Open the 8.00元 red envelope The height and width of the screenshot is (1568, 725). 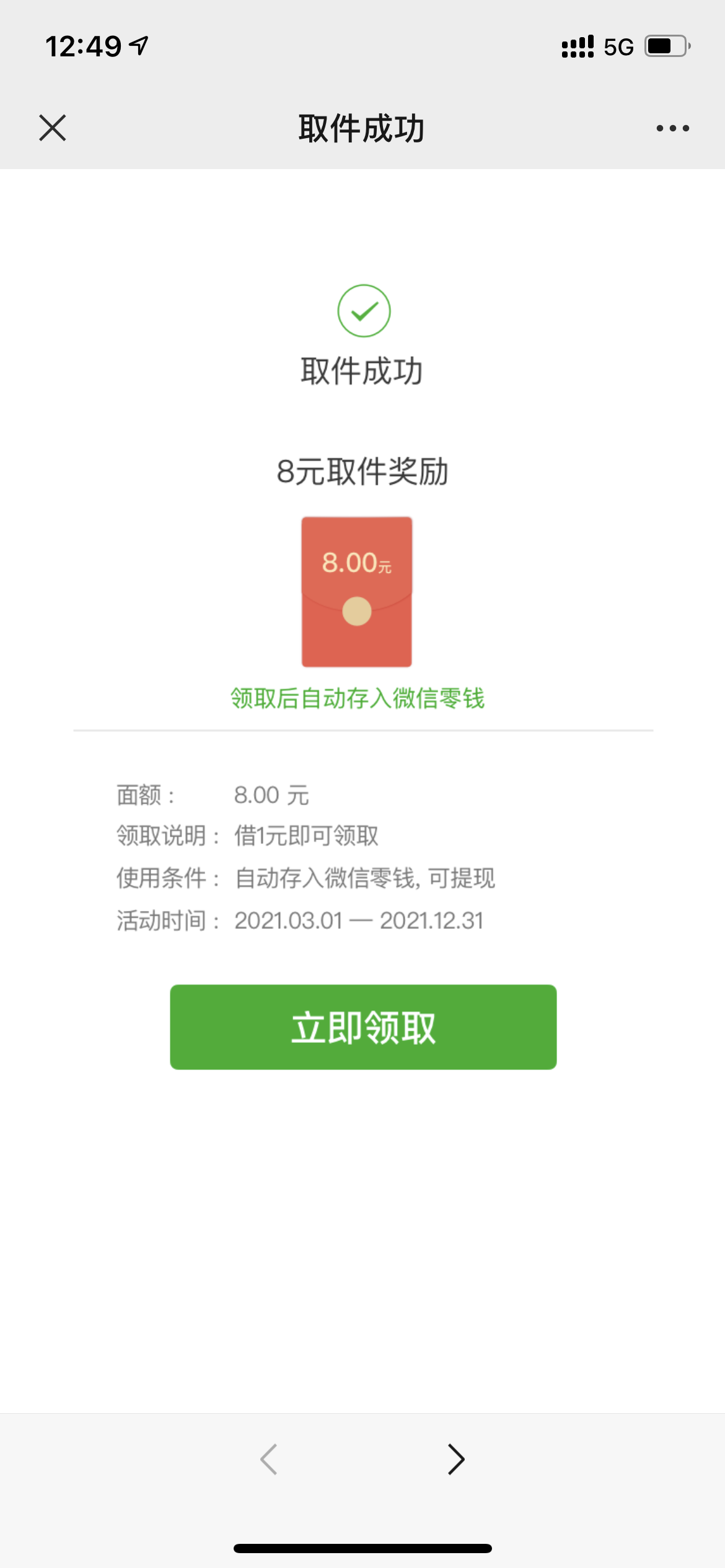[x=357, y=592]
